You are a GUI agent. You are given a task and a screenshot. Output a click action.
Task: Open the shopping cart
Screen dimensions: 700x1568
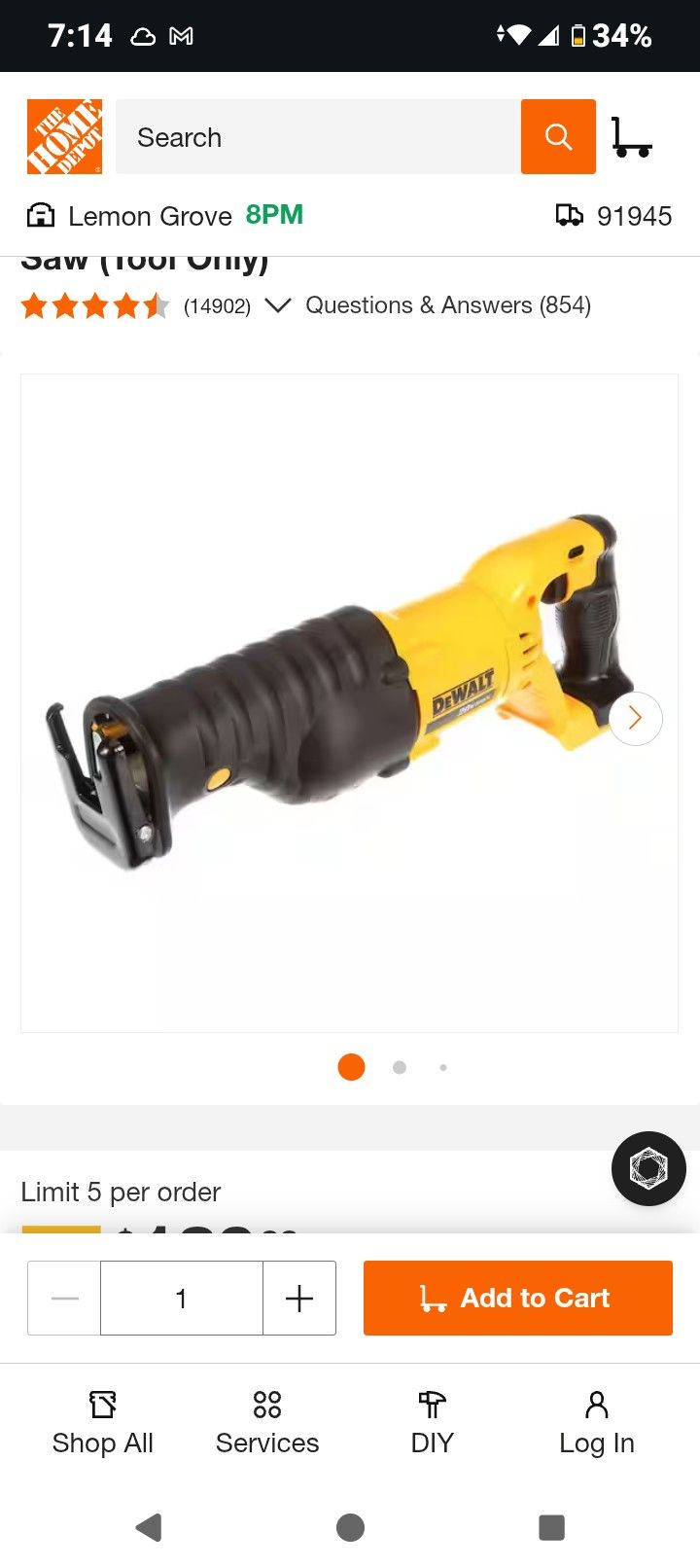[x=633, y=136]
